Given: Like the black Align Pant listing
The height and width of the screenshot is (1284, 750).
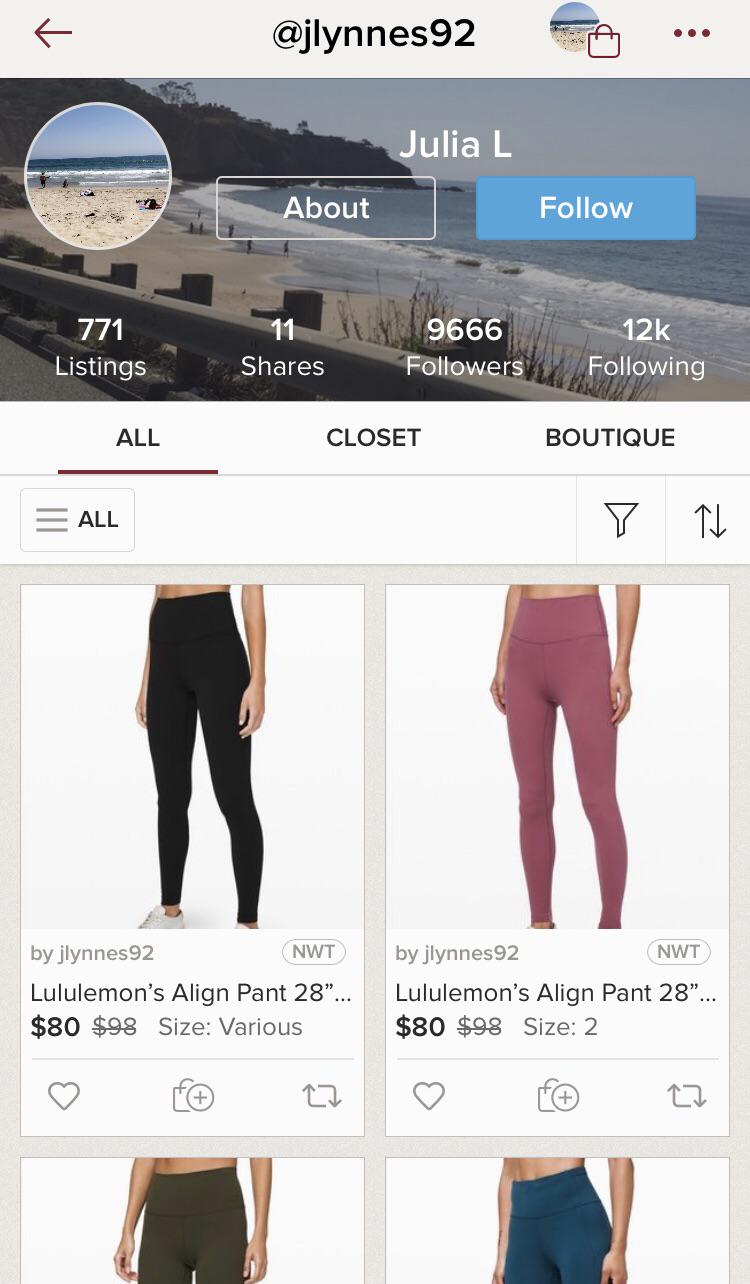Looking at the screenshot, I should [x=64, y=1096].
